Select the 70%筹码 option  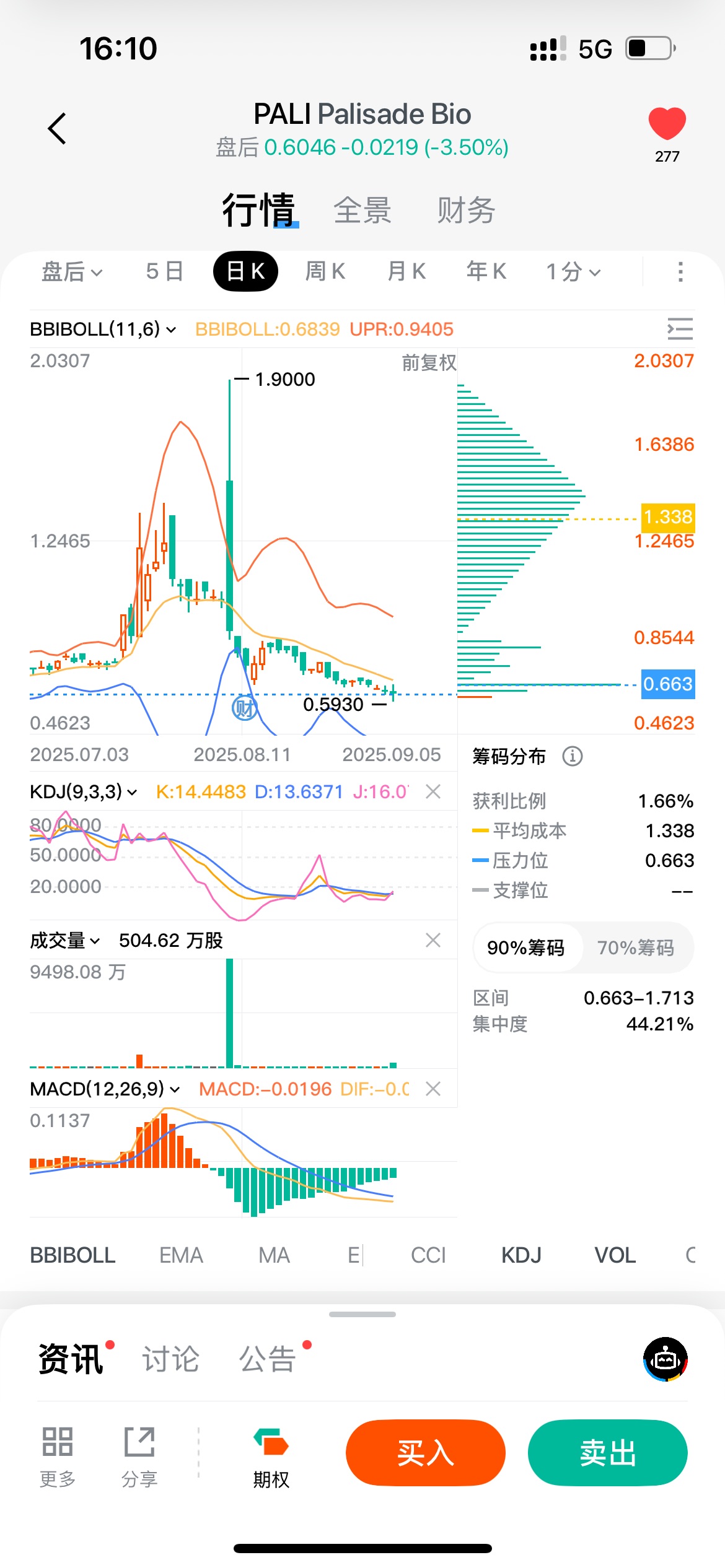point(636,947)
